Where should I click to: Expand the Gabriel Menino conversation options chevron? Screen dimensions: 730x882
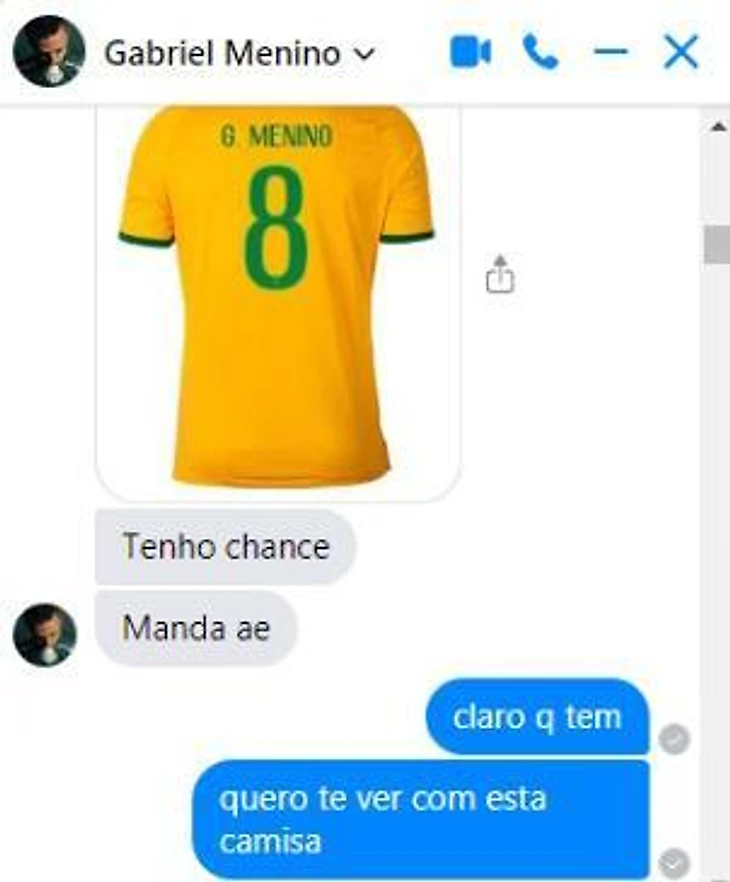(x=365, y=54)
